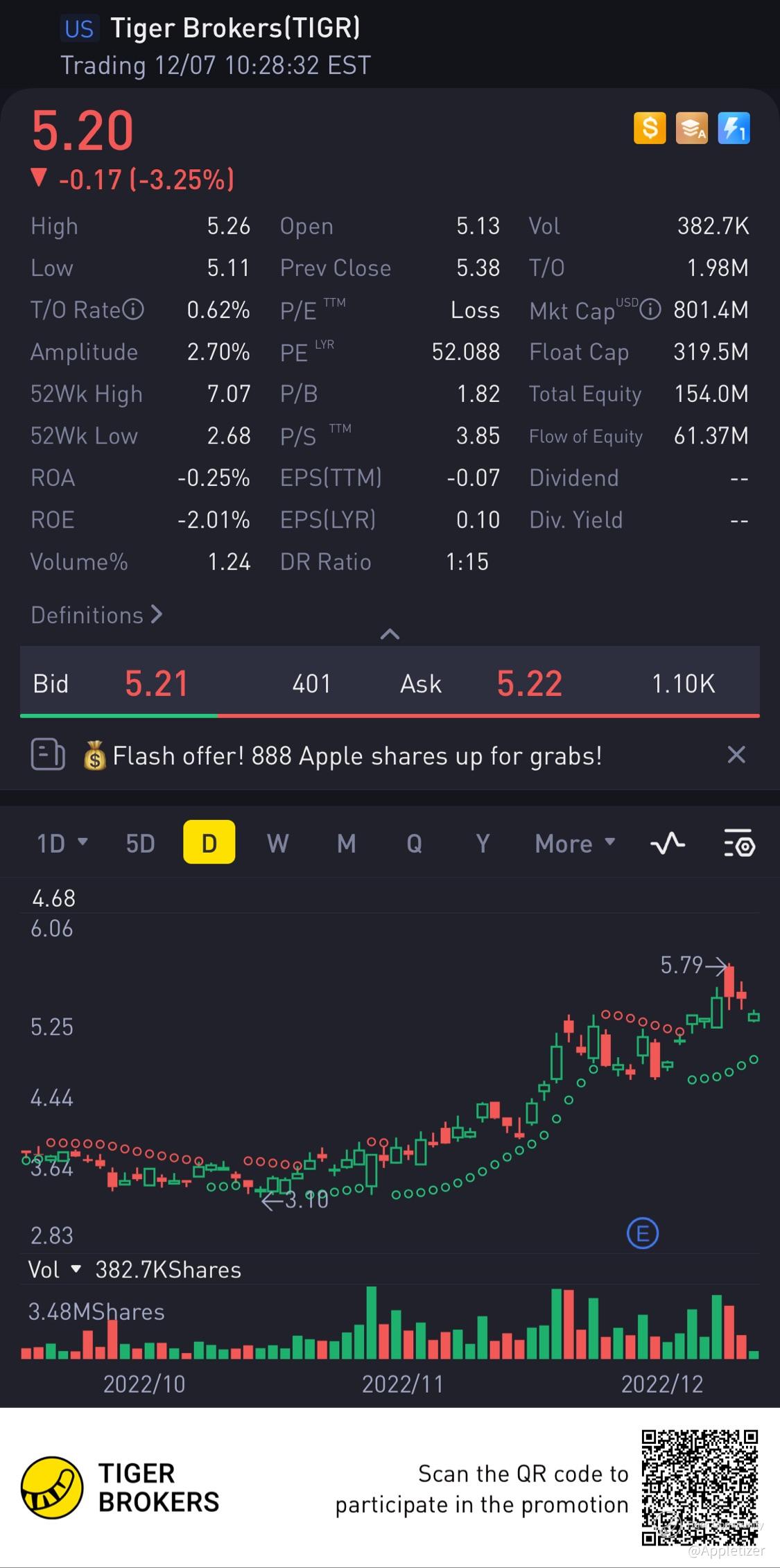Dismiss the Flash offer banner
The image size is (780, 1568).
(x=736, y=754)
